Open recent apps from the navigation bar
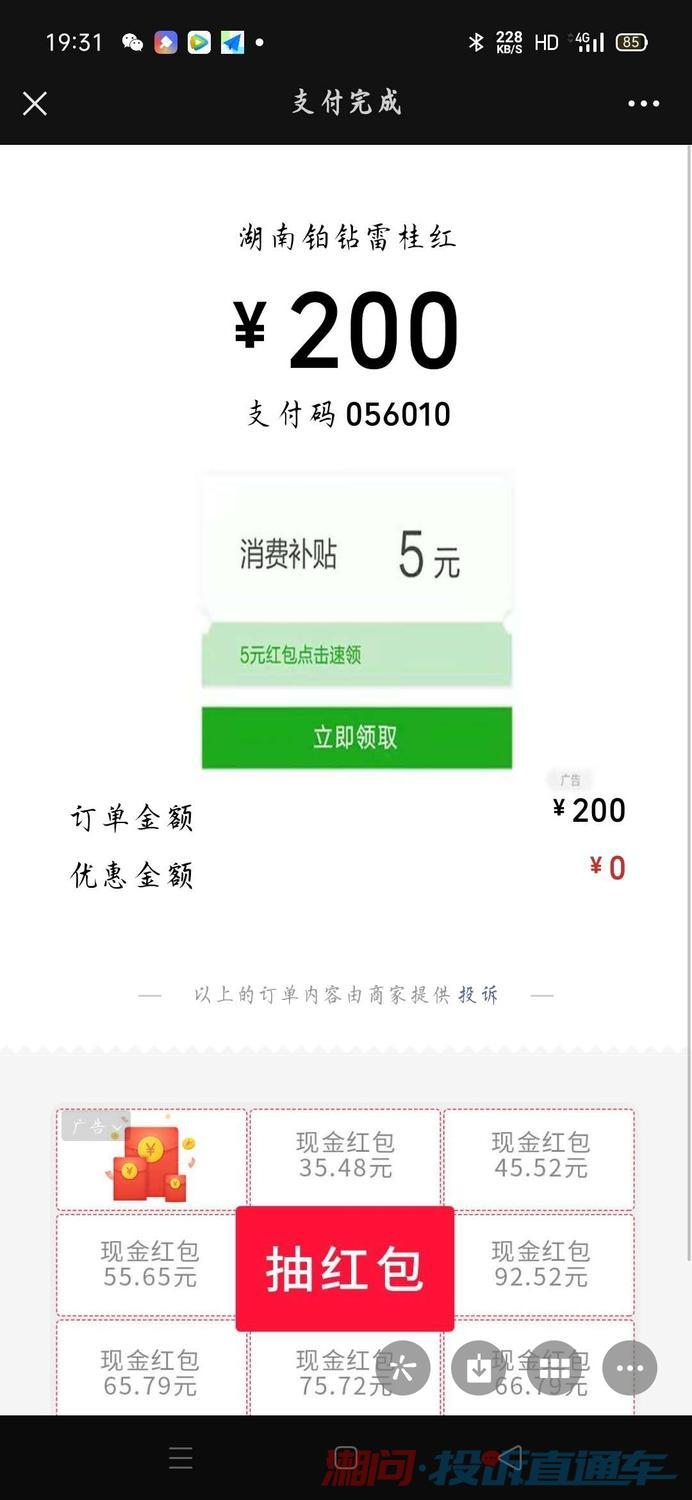This screenshot has width=692, height=1500. pos(181,1458)
